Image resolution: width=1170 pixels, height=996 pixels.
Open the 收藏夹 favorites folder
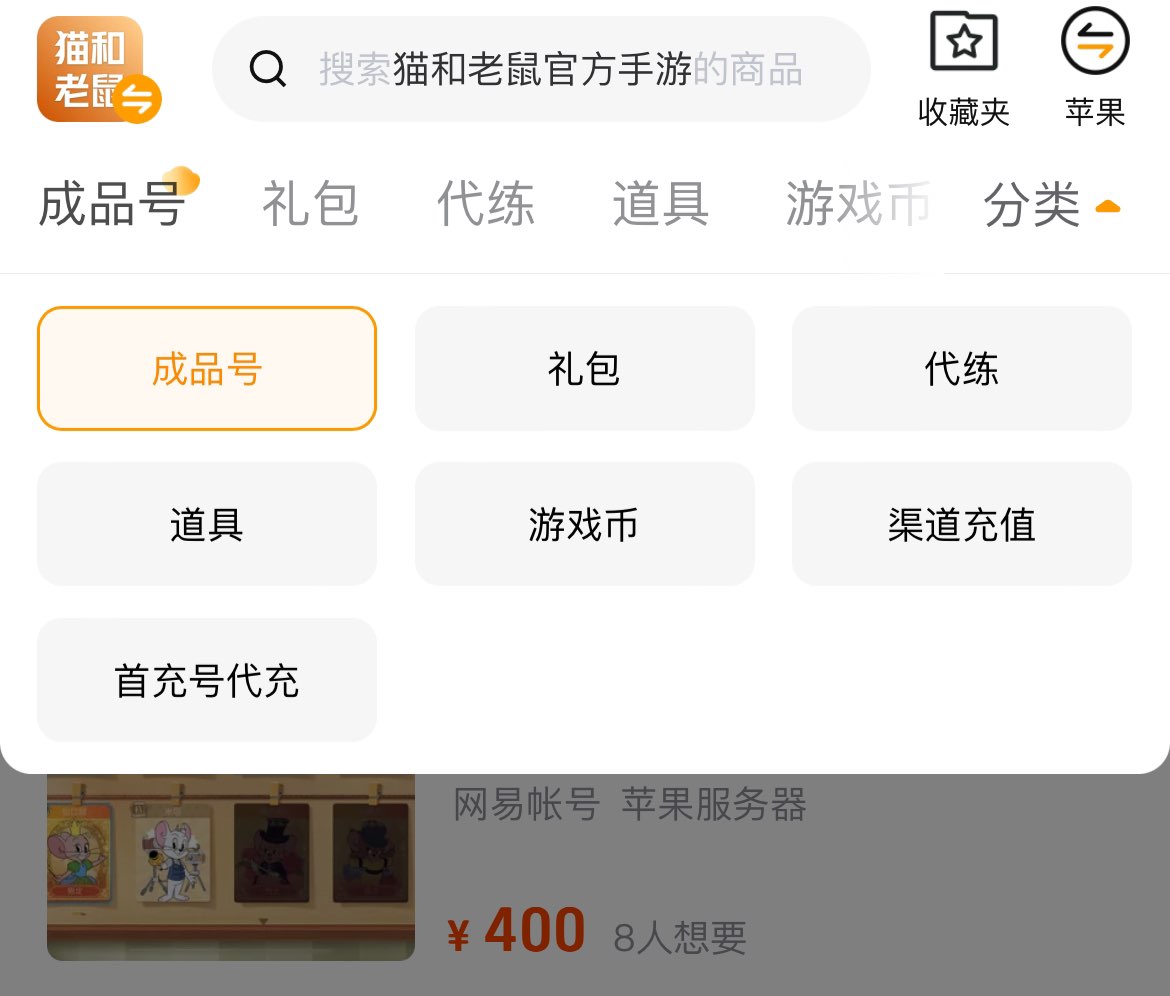pyautogui.click(x=963, y=68)
